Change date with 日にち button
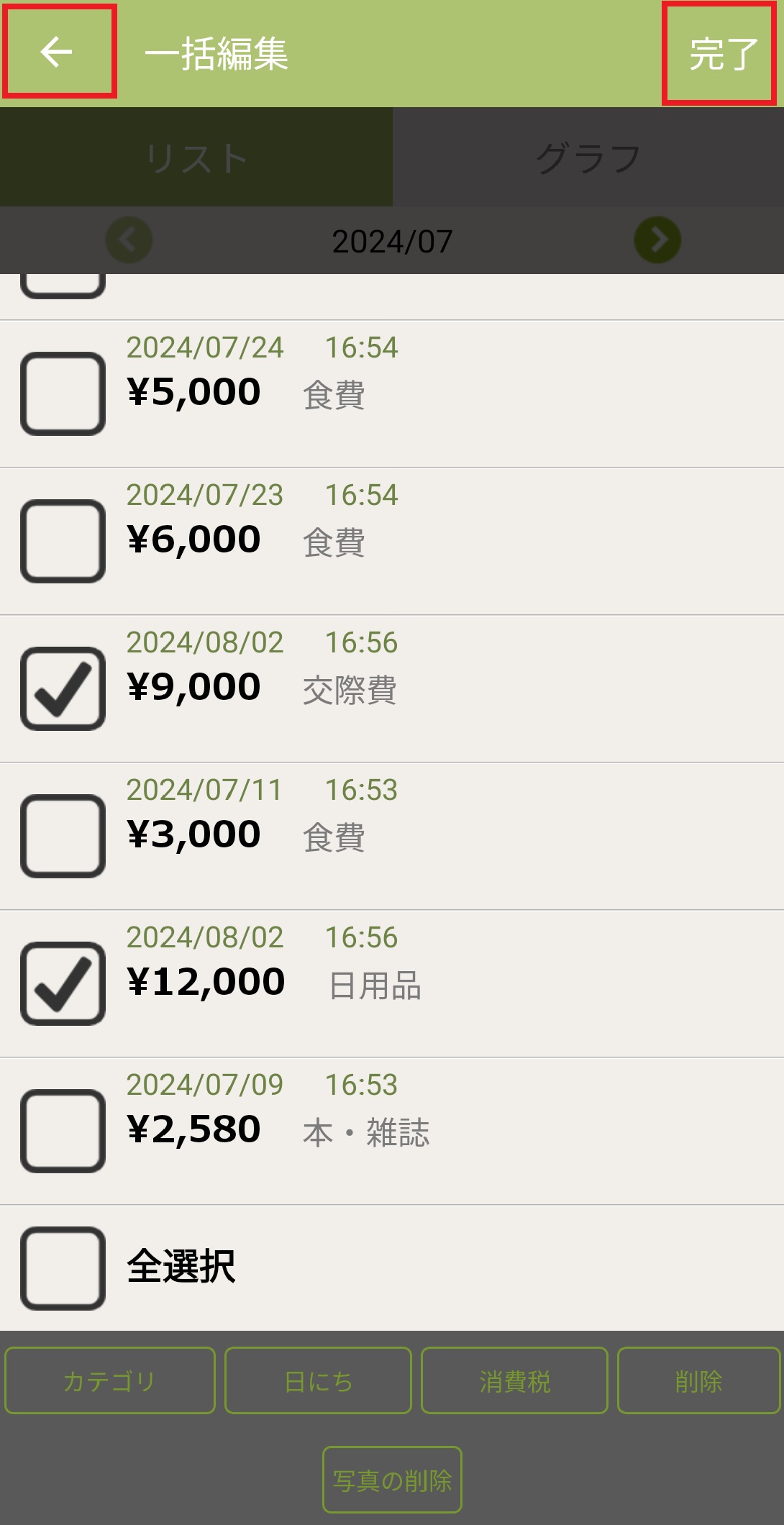 (318, 1380)
